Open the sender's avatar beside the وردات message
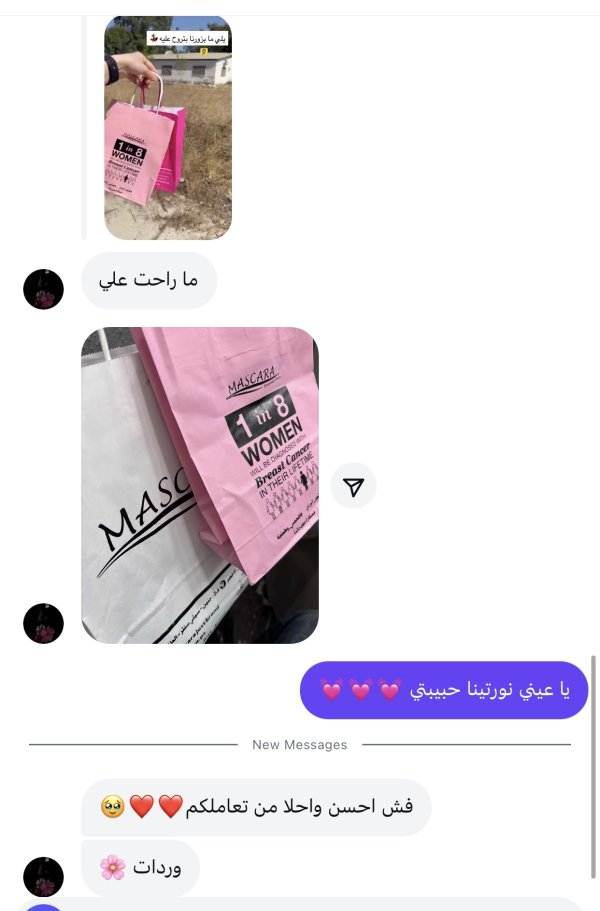The height and width of the screenshot is (911, 600). 43,876
